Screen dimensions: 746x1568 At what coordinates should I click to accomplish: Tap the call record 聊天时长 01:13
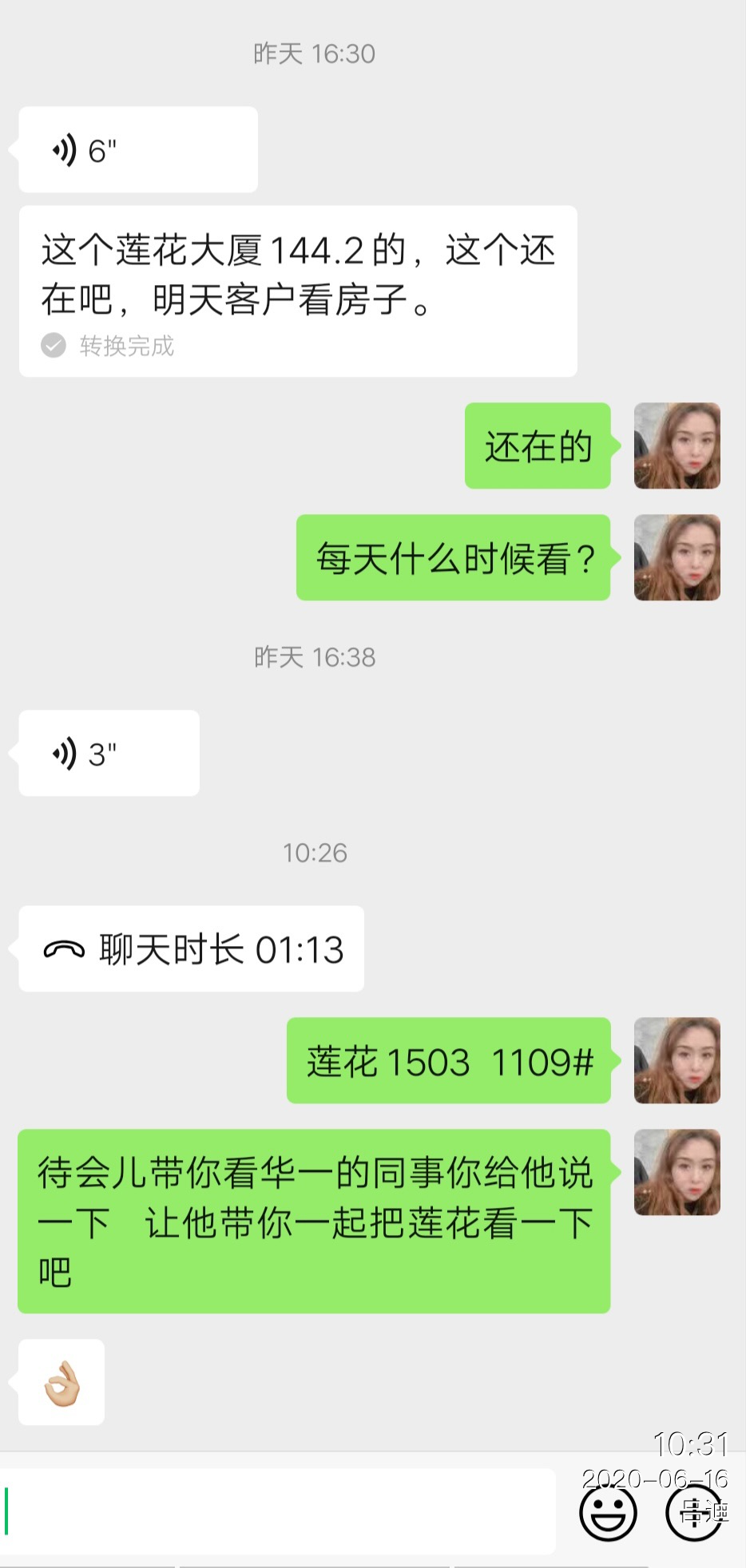(192, 949)
